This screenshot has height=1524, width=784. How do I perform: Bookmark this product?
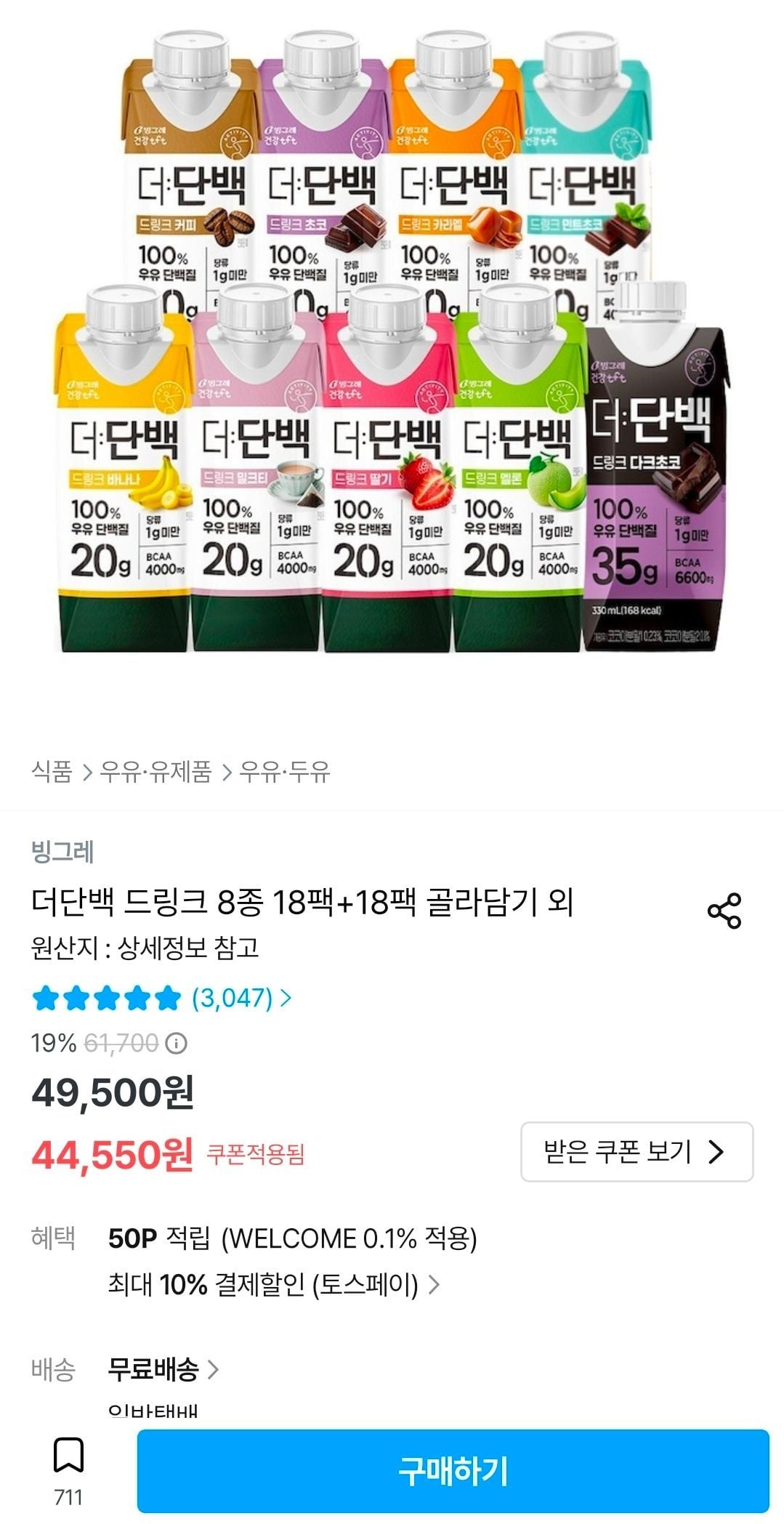click(68, 1455)
